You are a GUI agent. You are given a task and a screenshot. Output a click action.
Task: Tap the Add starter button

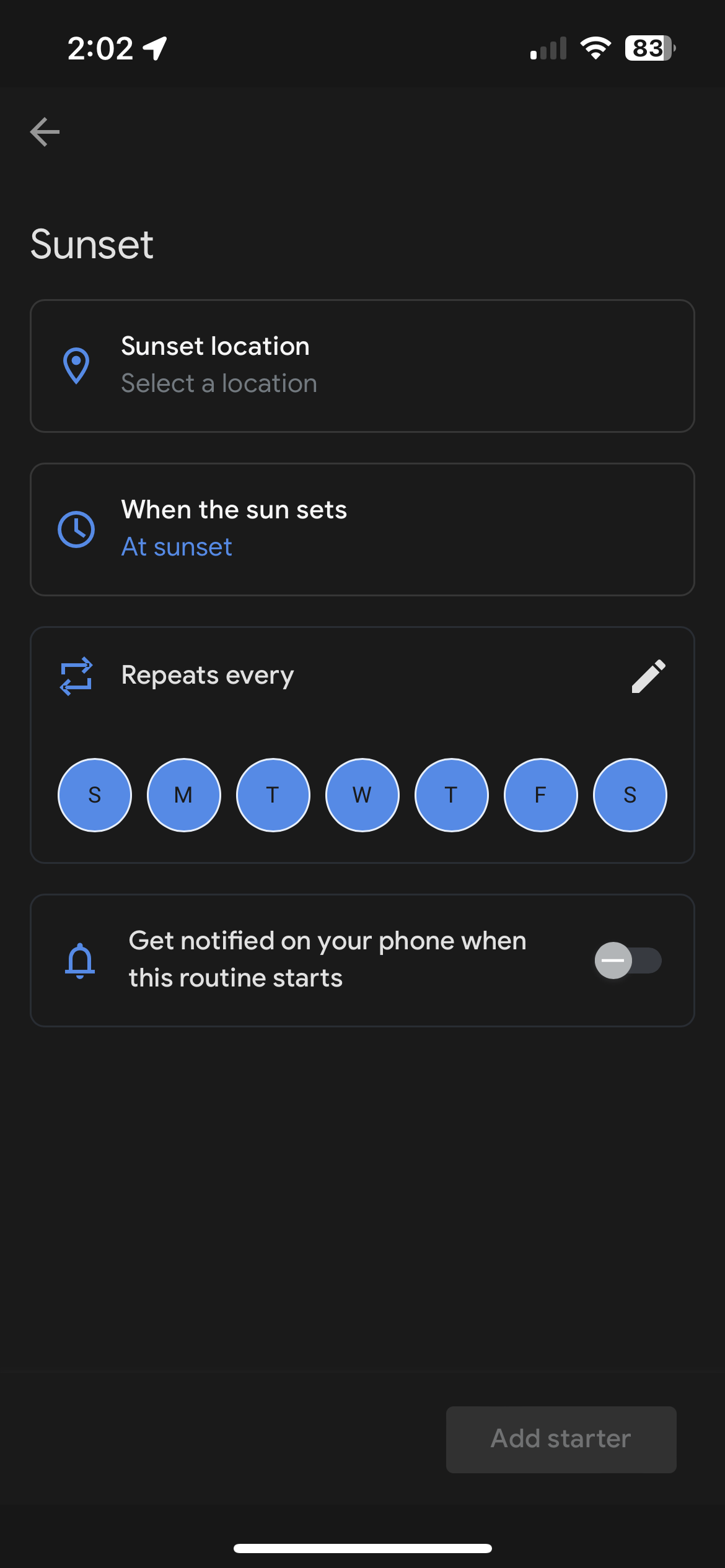(x=561, y=1439)
